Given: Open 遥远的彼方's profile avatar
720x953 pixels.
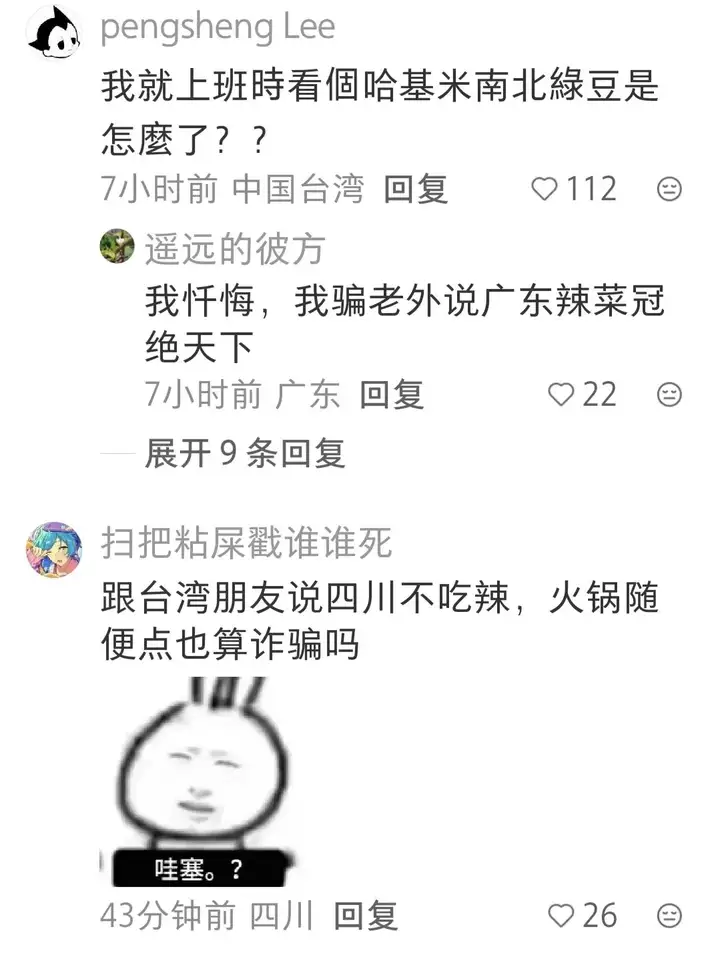Looking at the screenshot, I should pyautogui.click(x=117, y=247).
